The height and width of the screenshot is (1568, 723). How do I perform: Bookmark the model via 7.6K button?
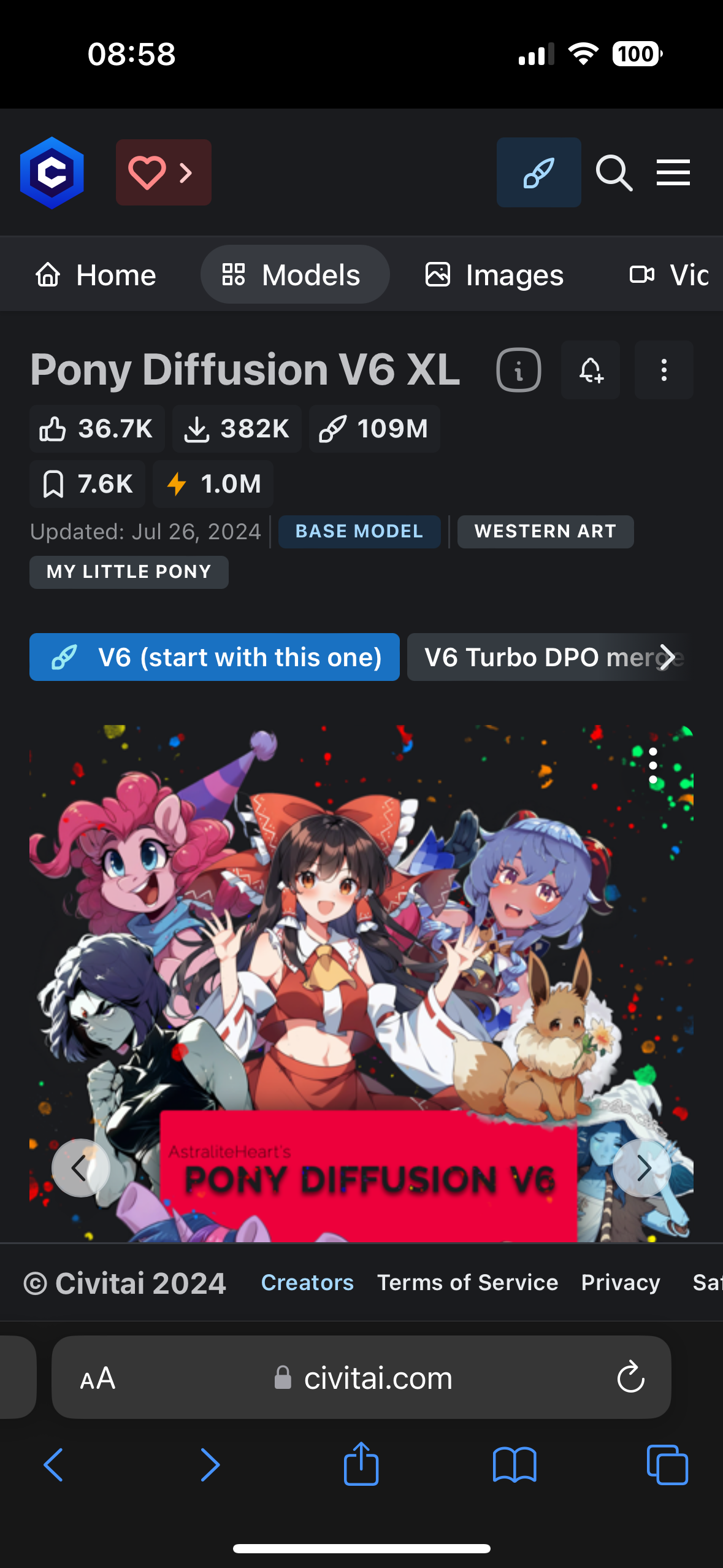click(x=87, y=484)
